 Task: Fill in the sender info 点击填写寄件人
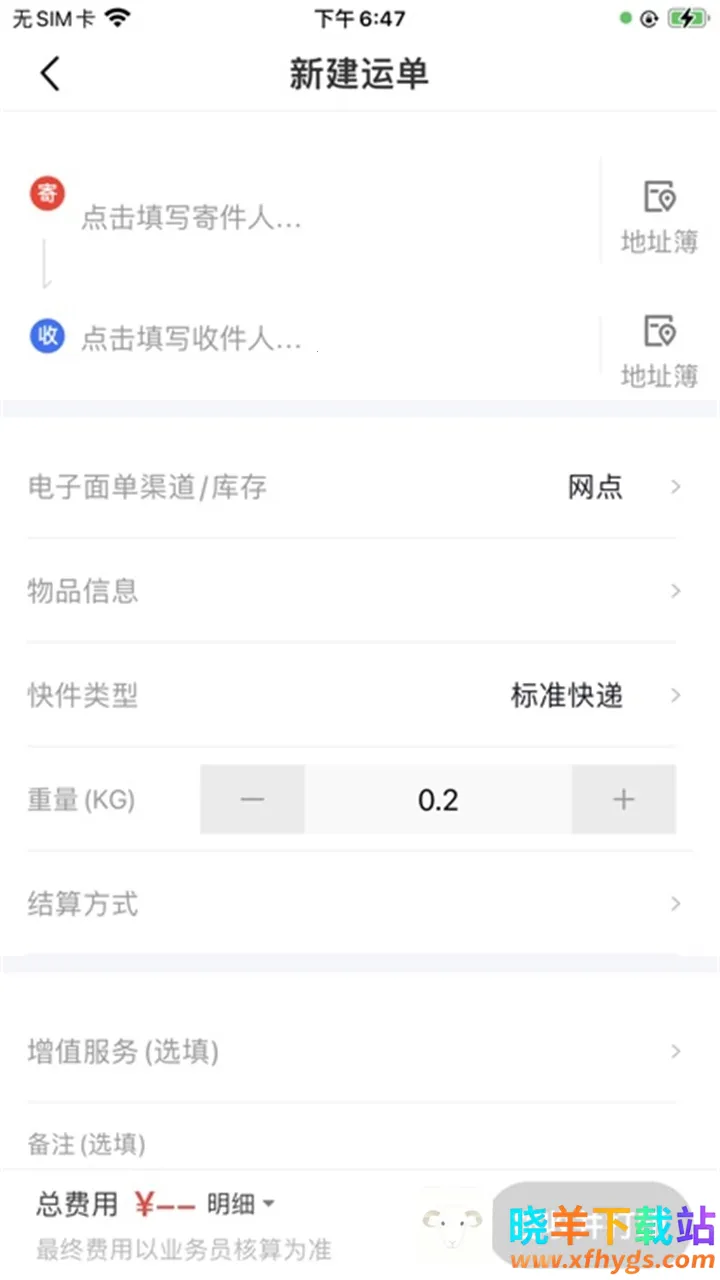click(x=190, y=218)
